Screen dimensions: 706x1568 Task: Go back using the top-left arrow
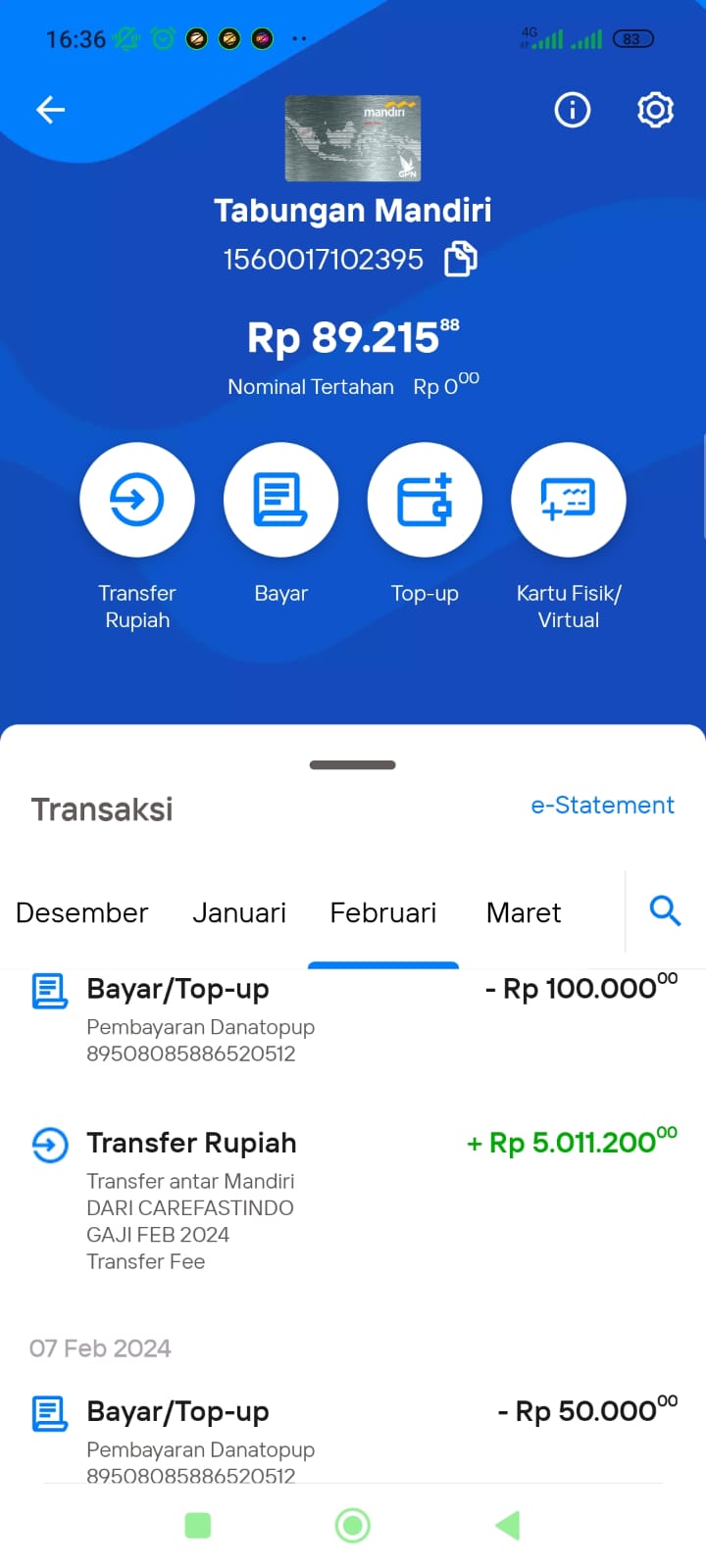(51, 110)
